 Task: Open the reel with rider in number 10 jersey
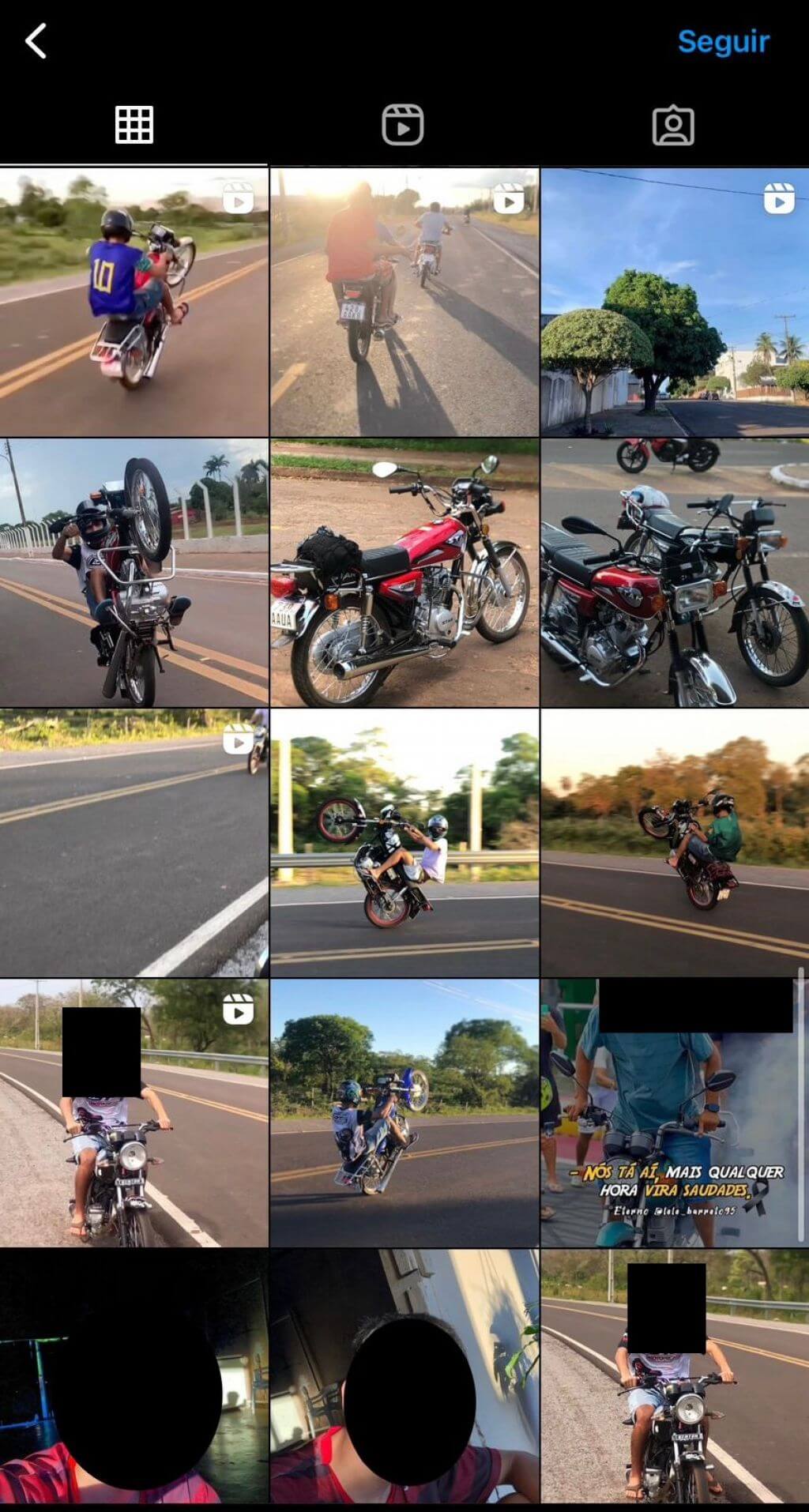click(134, 302)
